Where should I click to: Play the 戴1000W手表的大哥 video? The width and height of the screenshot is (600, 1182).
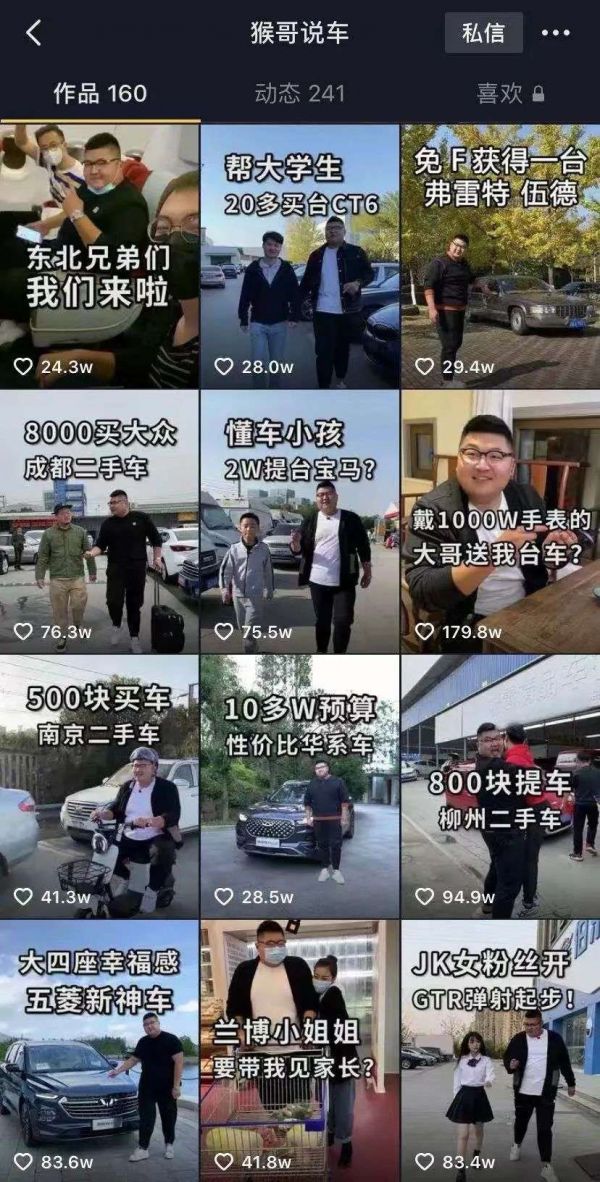point(500,520)
